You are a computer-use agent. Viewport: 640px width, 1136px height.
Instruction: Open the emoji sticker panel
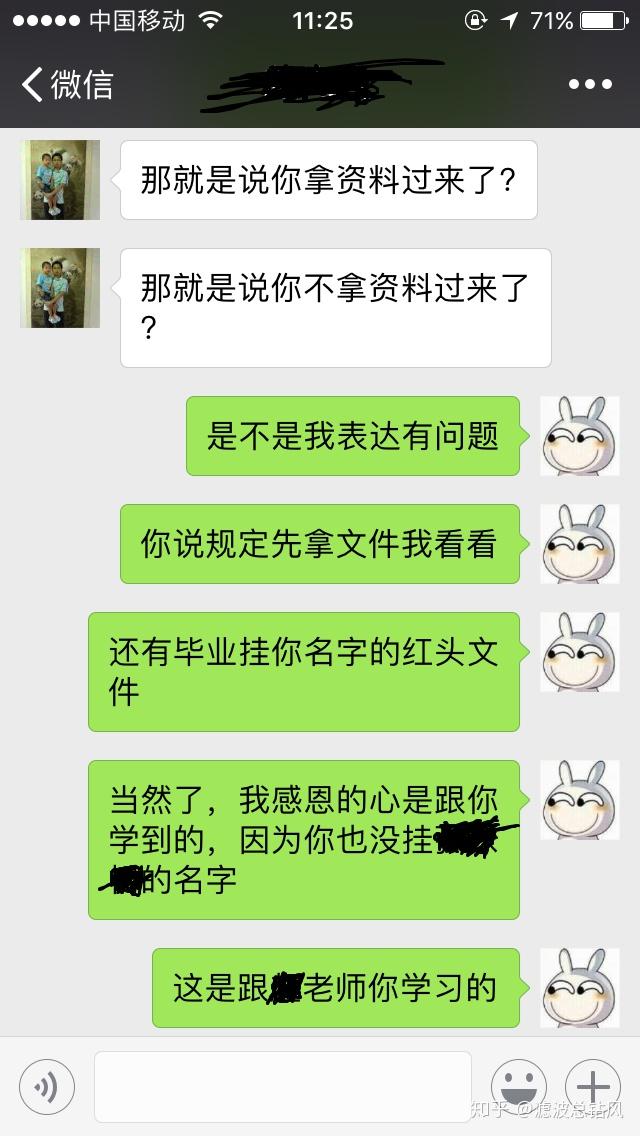tap(518, 1086)
